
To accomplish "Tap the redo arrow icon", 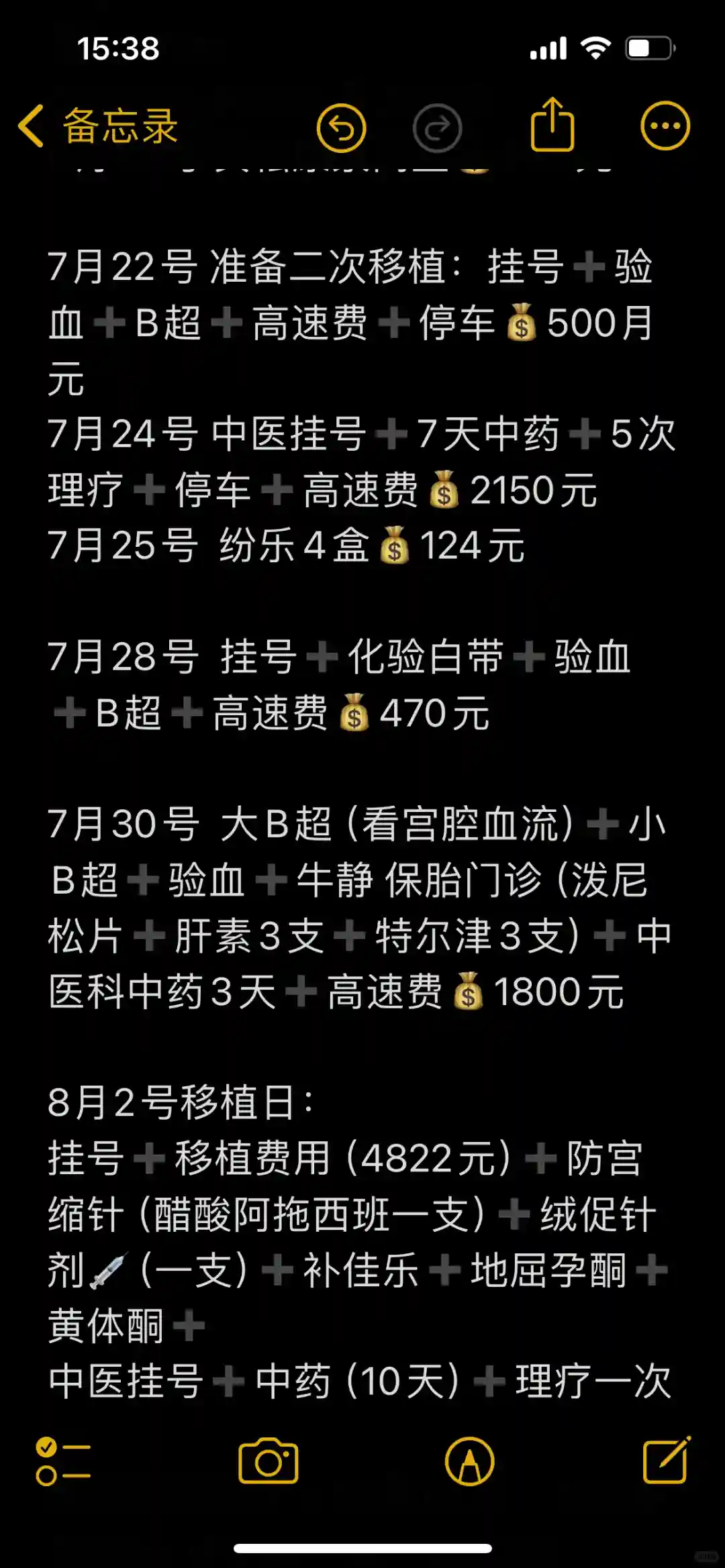I will (x=437, y=127).
